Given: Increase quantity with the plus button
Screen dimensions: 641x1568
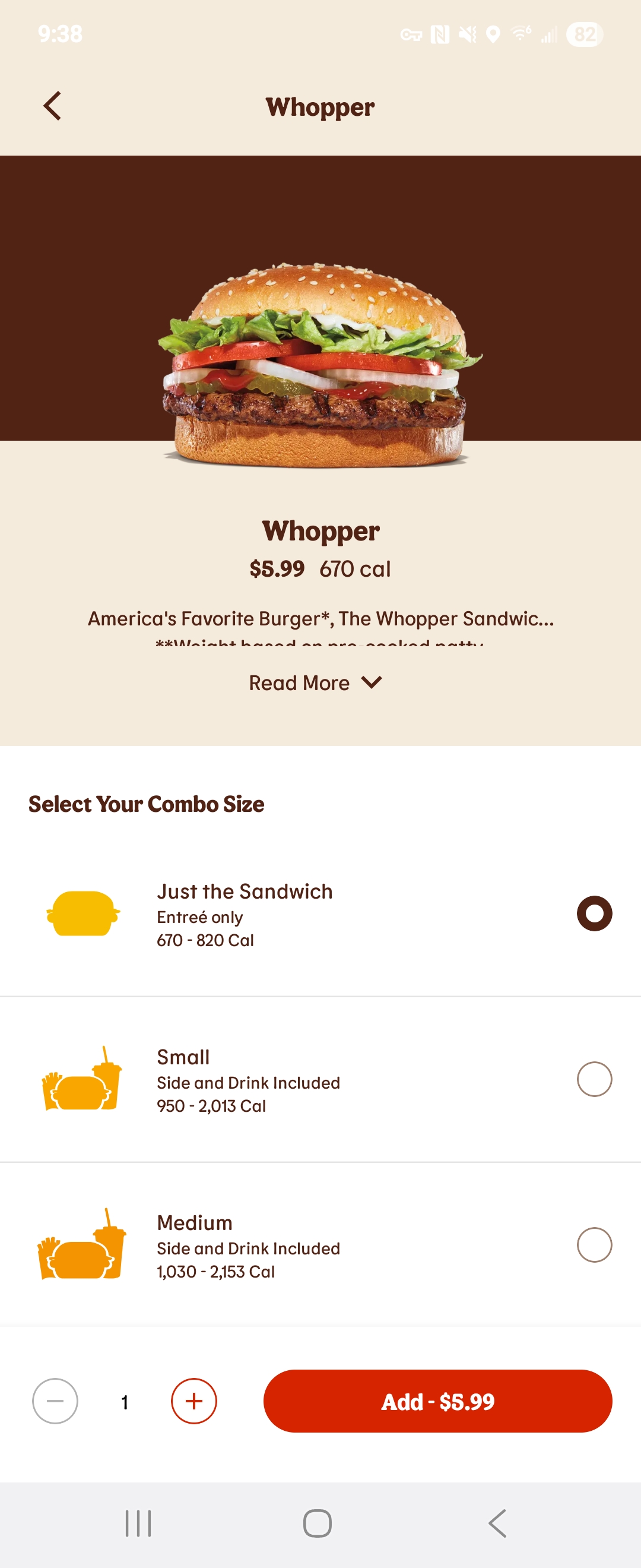Looking at the screenshot, I should [x=194, y=1401].
